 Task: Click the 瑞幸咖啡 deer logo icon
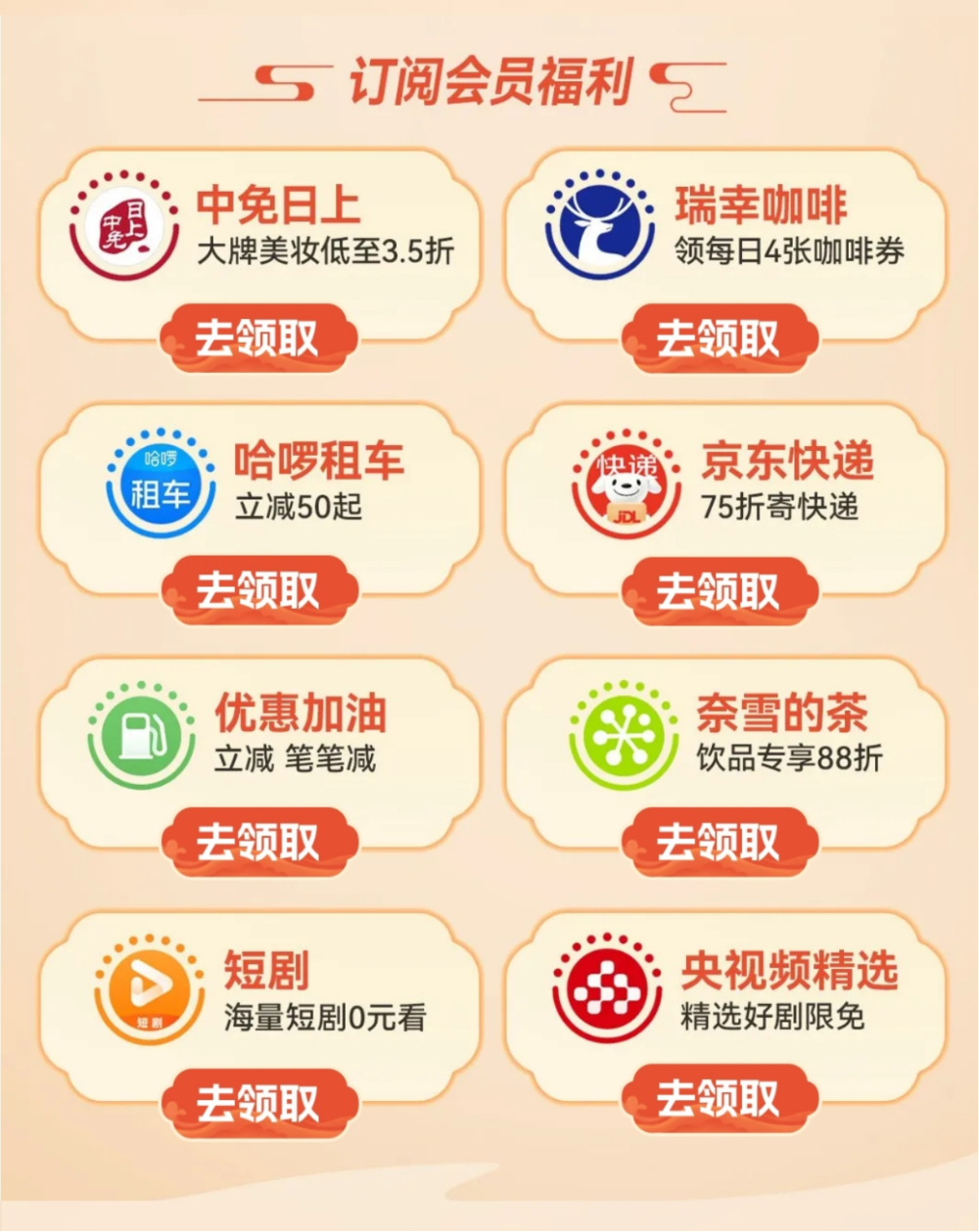pyautogui.click(x=599, y=225)
